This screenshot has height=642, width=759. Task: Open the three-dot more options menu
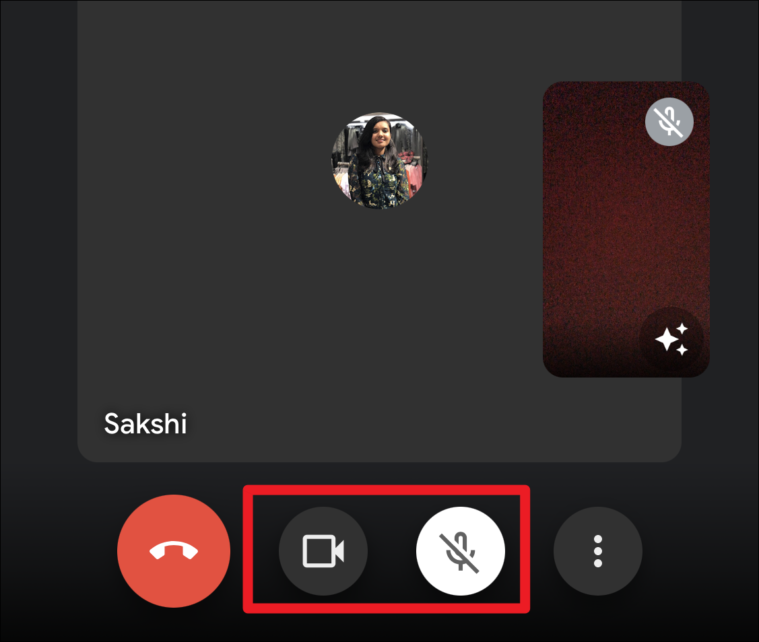click(597, 551)
